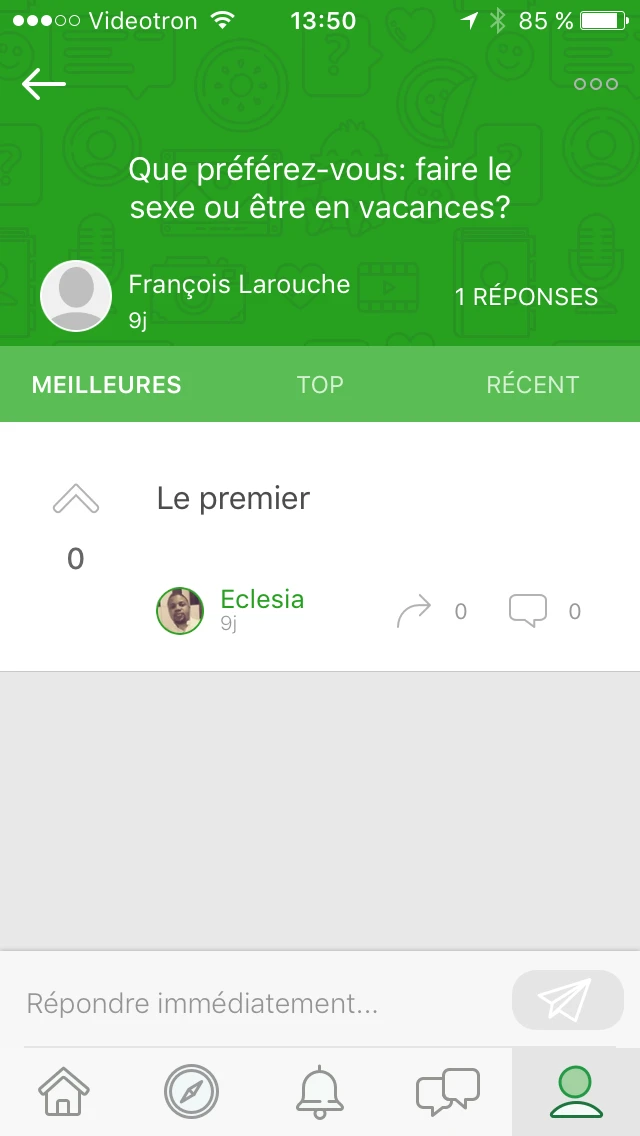Share Eclesia's answer

[414, 611]
